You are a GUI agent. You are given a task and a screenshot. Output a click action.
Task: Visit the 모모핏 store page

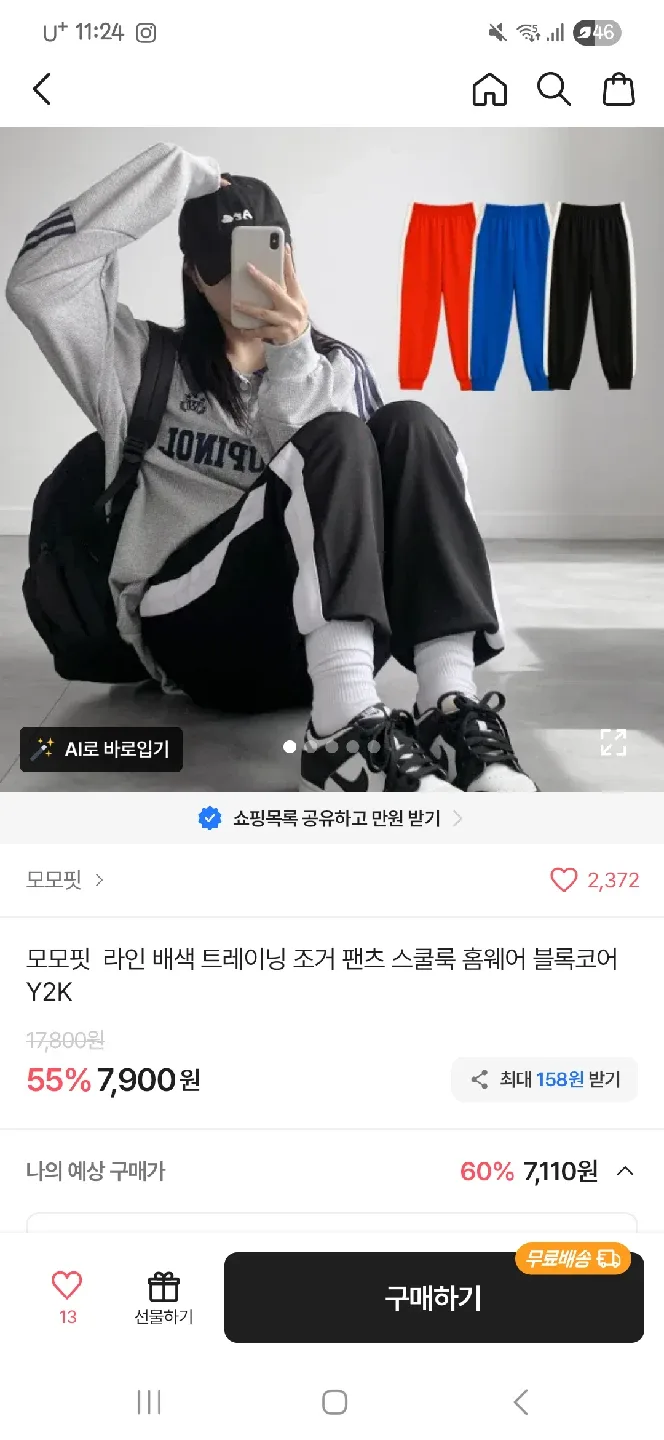coord(65,880)
